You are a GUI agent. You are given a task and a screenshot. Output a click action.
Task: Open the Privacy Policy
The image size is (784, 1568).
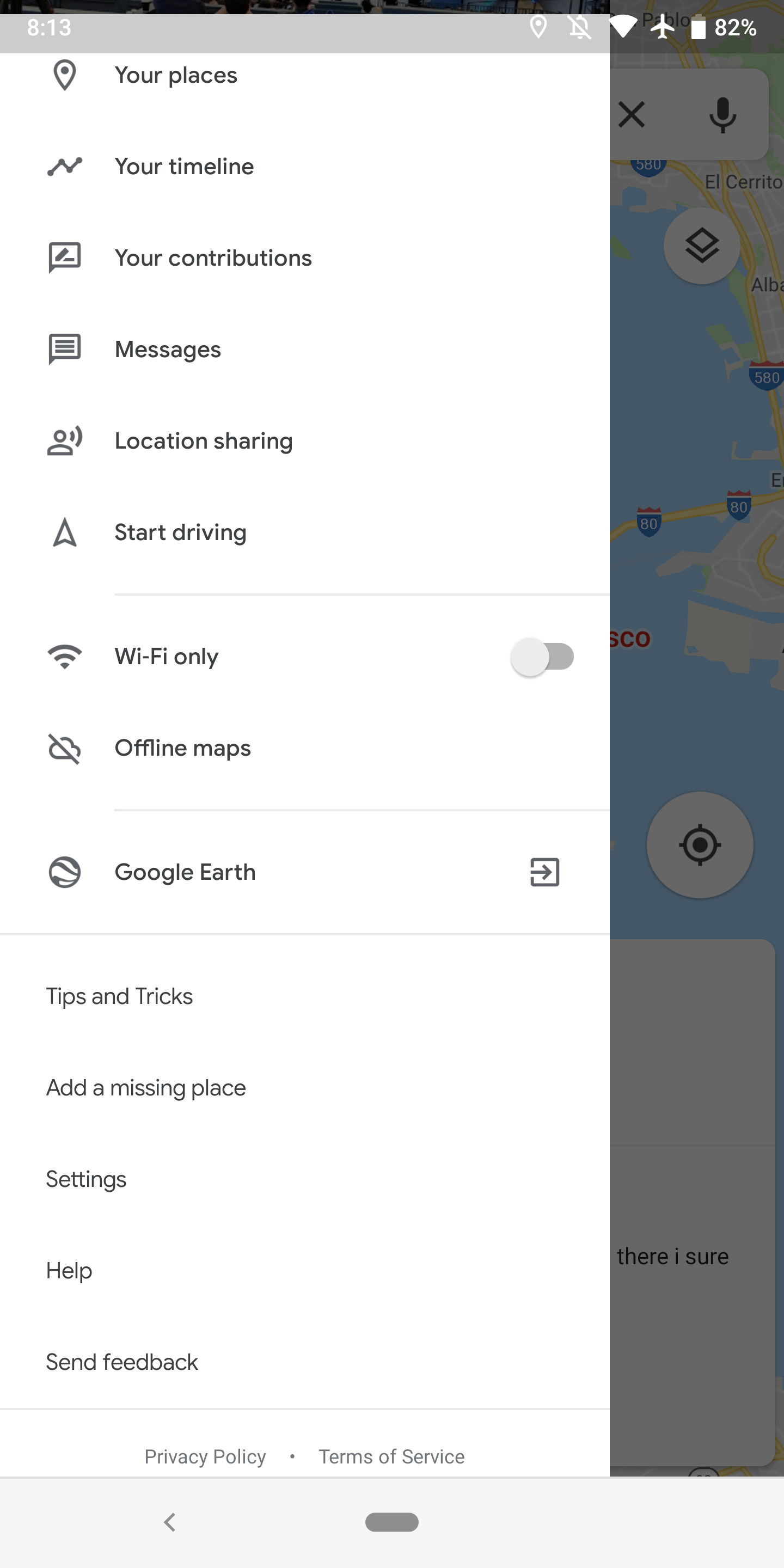205,1456
